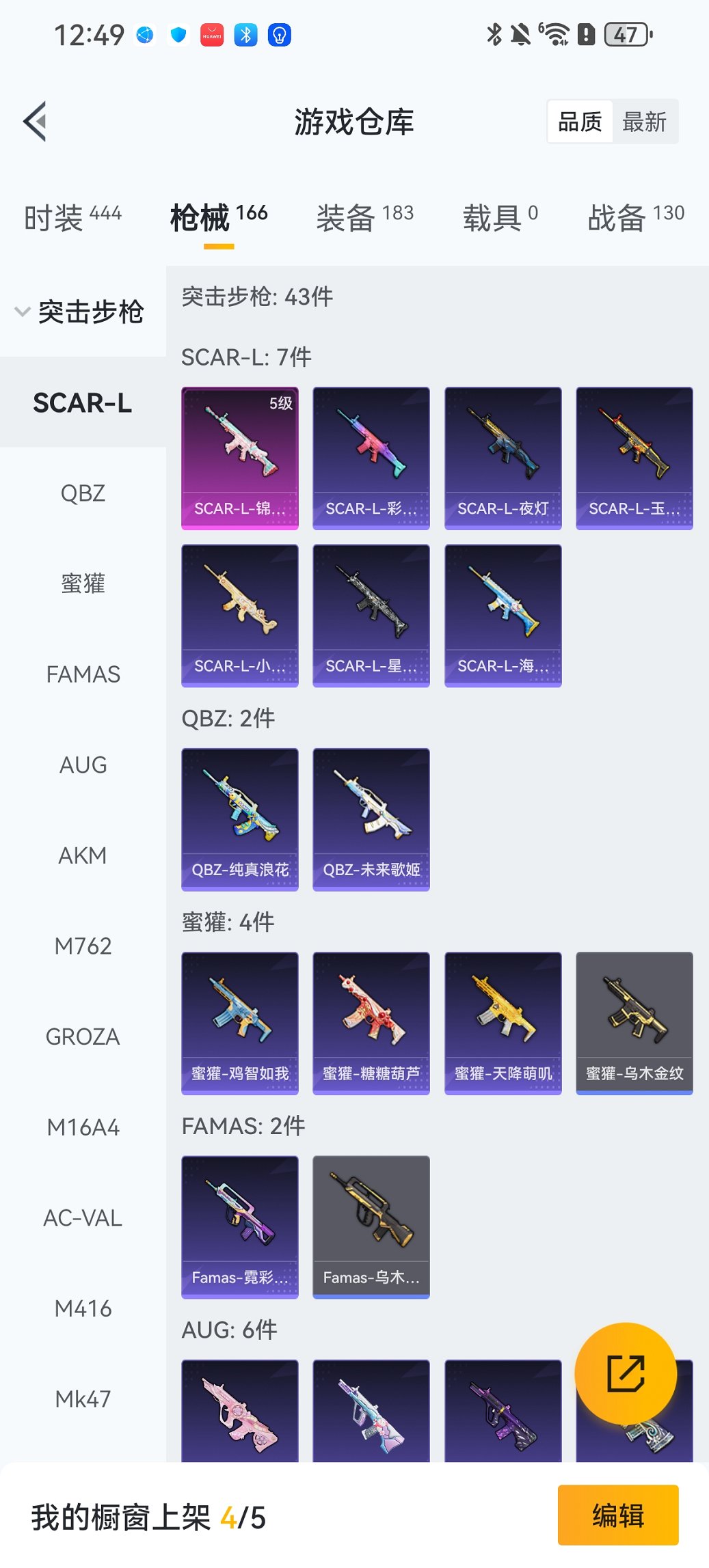709x1568 pixels.
Task: Select the QBZ-纯真浪花 skin
Action: pyautogui.click(x=239, y=818)
